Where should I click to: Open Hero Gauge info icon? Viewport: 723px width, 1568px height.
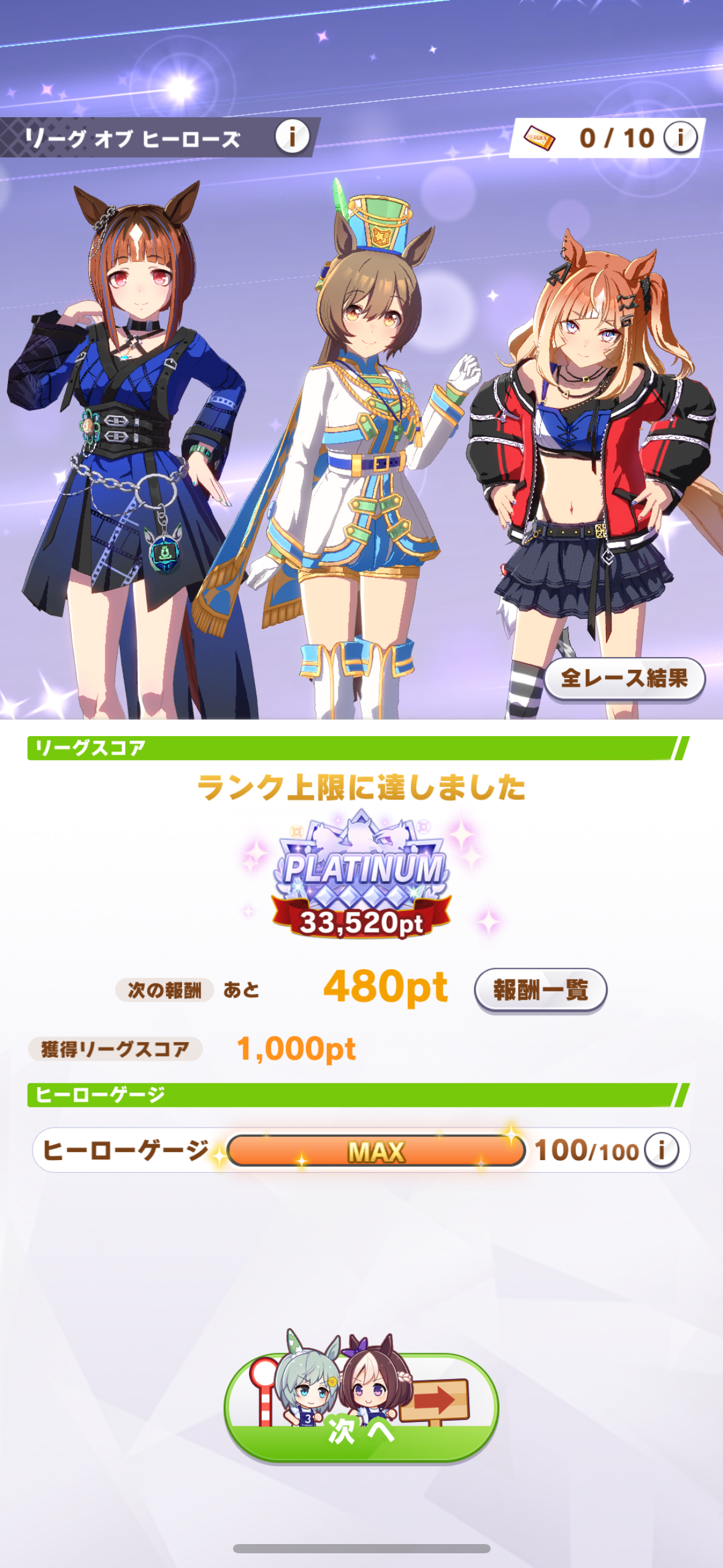(662, 1150)
